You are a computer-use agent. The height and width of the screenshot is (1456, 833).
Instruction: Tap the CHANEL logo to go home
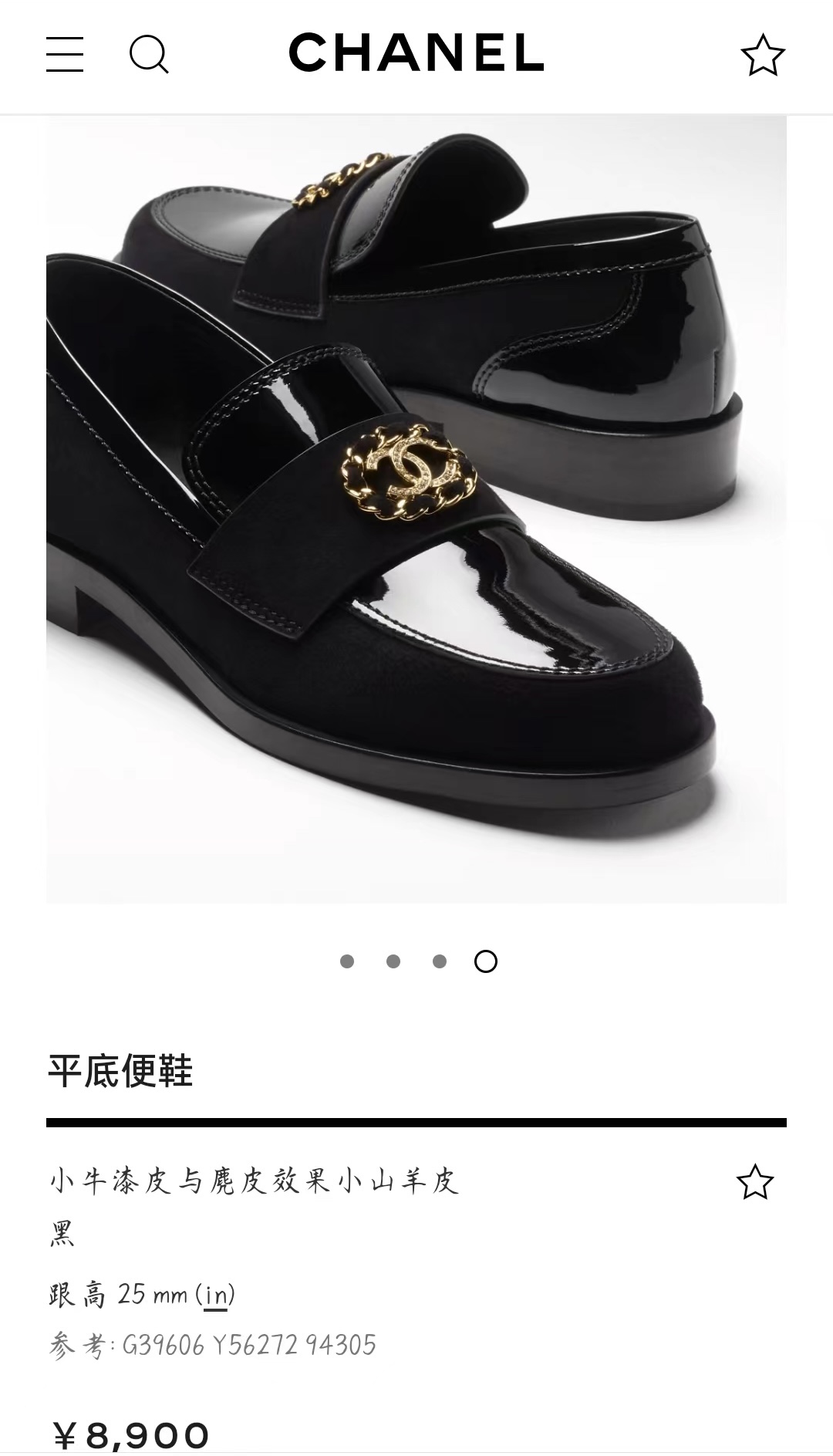(x=416, y=52)
